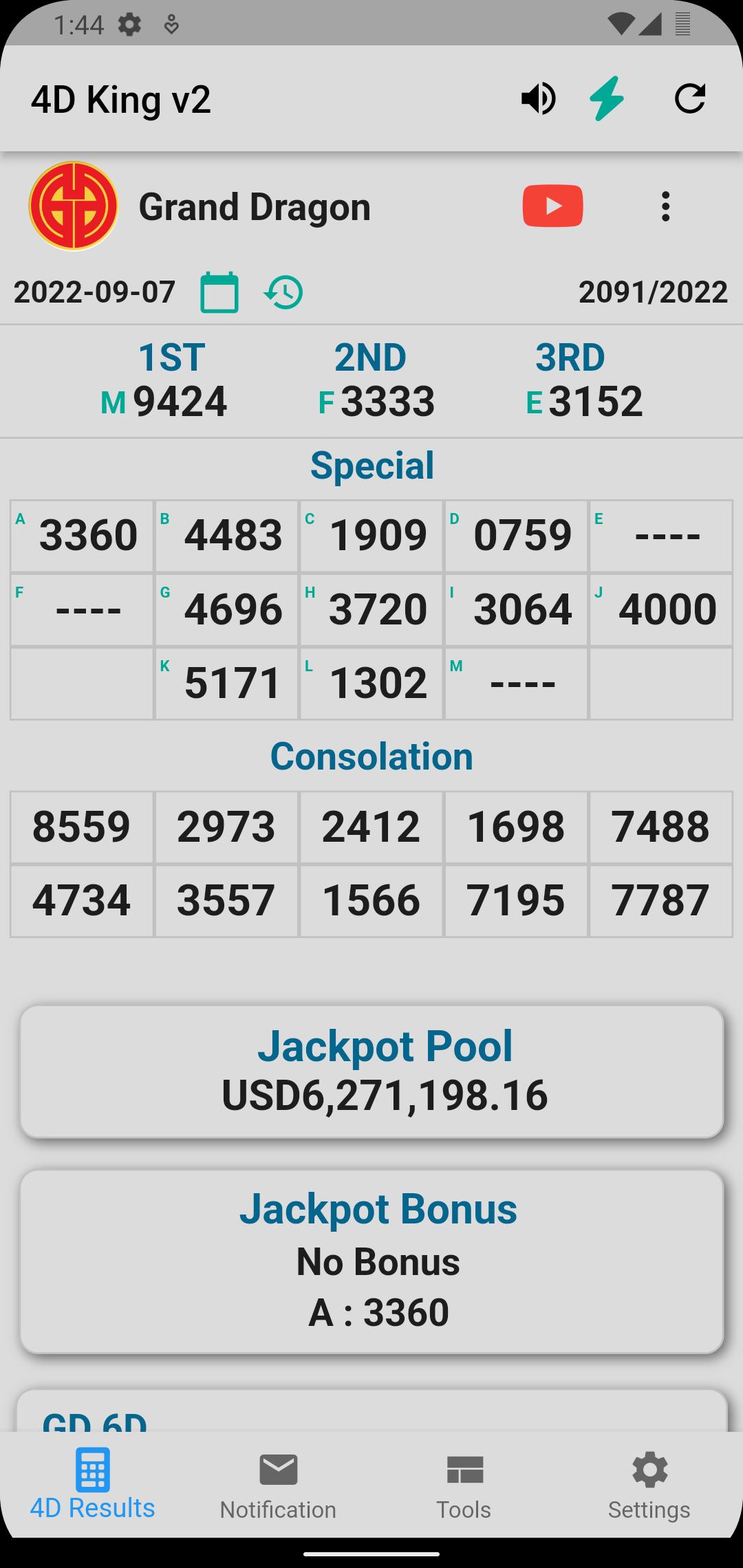Screen dimensions: 743x1568
Task: Open Grand Dragon overflow menu
Action: 665,206
